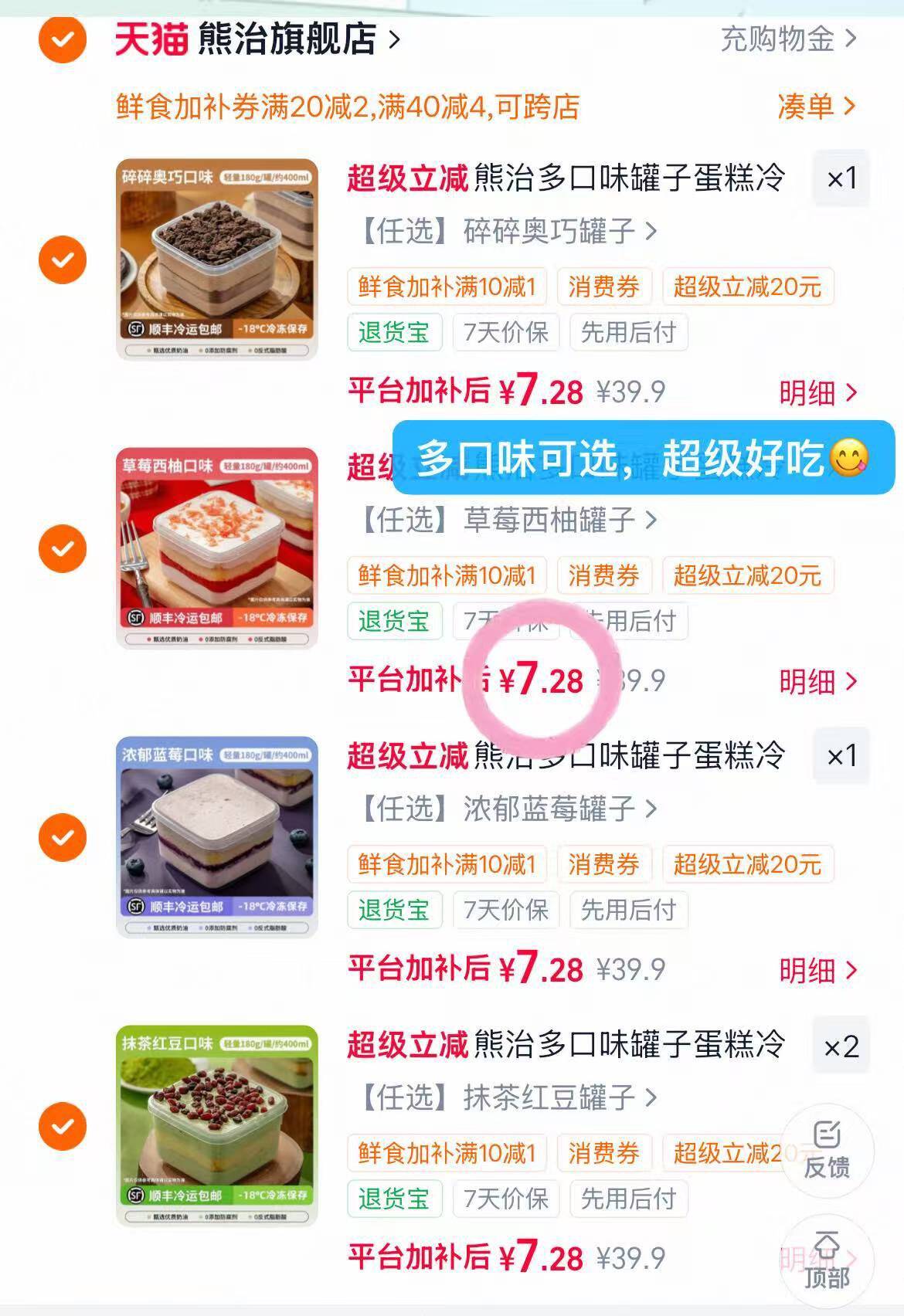This screenshot has width=904, height=1316.
Task: Deselect the 抹茶红豆罐子 item checkbox
Action: pos(63,1127)
